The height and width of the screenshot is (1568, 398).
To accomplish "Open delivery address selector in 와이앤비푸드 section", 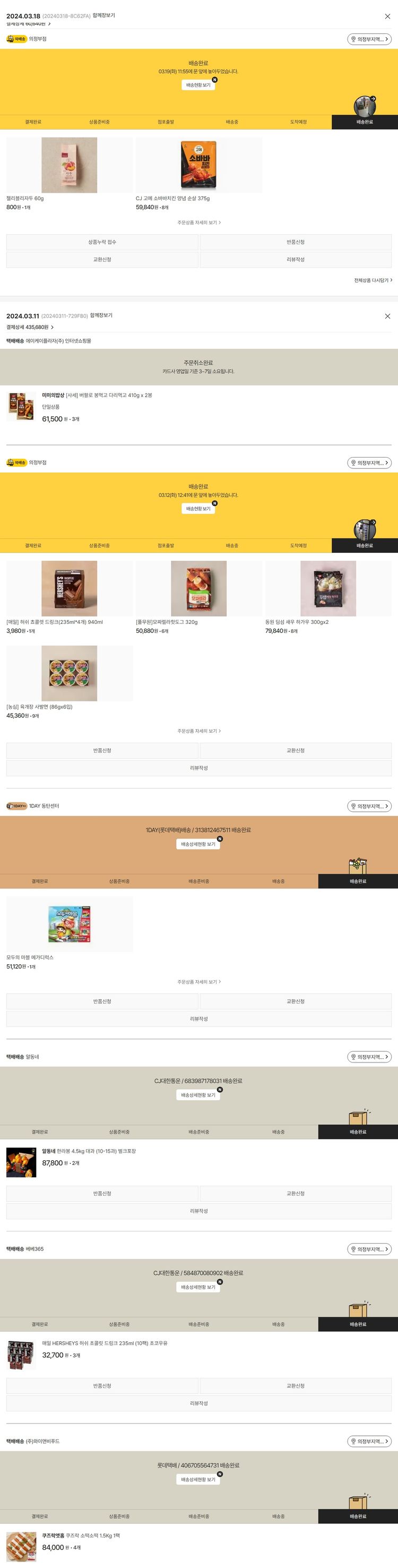I will pos(369,1442).
